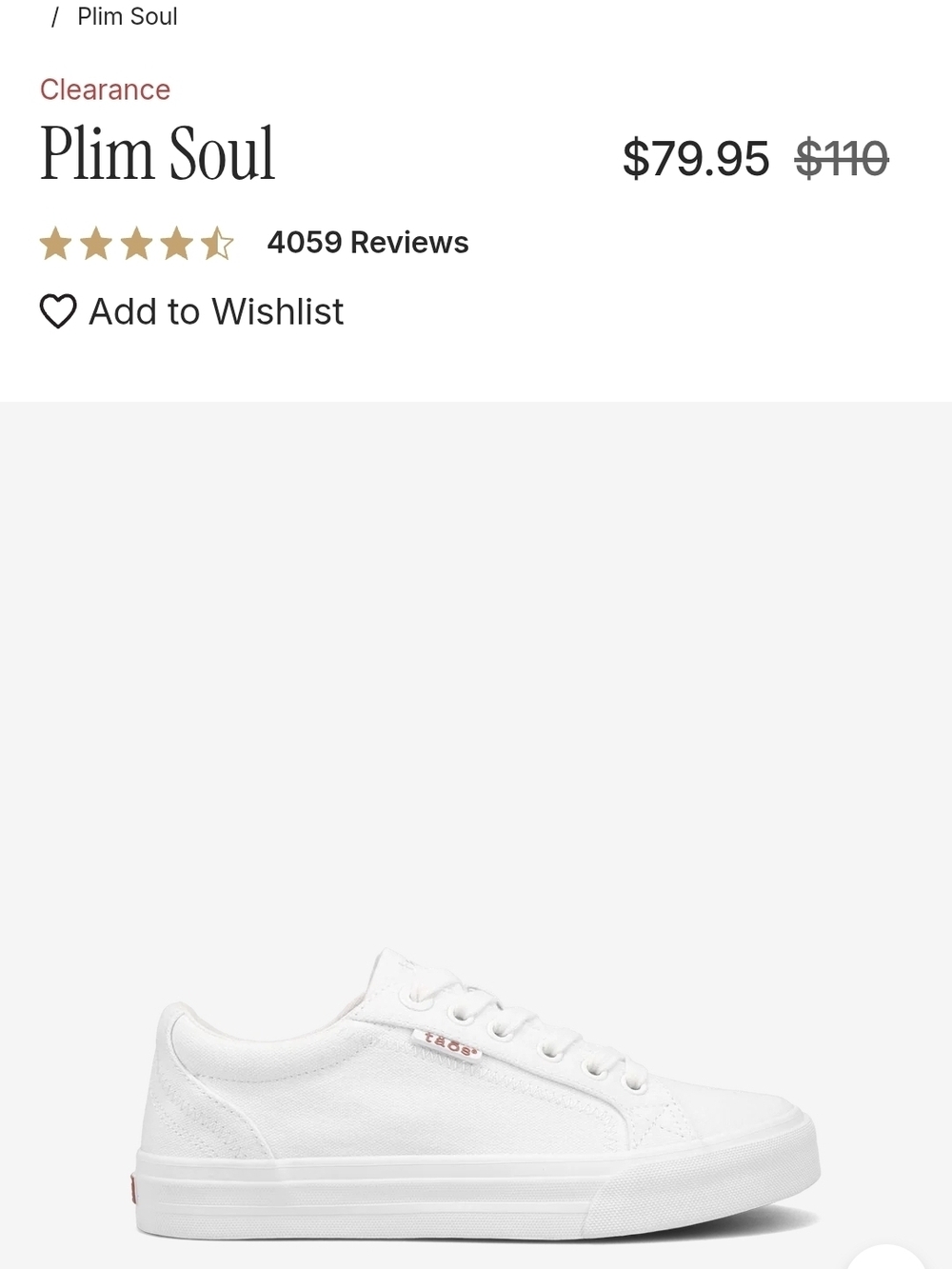Select the Plim Soul breadcrumb entry

pyautogui.click(x=125, y=15)
